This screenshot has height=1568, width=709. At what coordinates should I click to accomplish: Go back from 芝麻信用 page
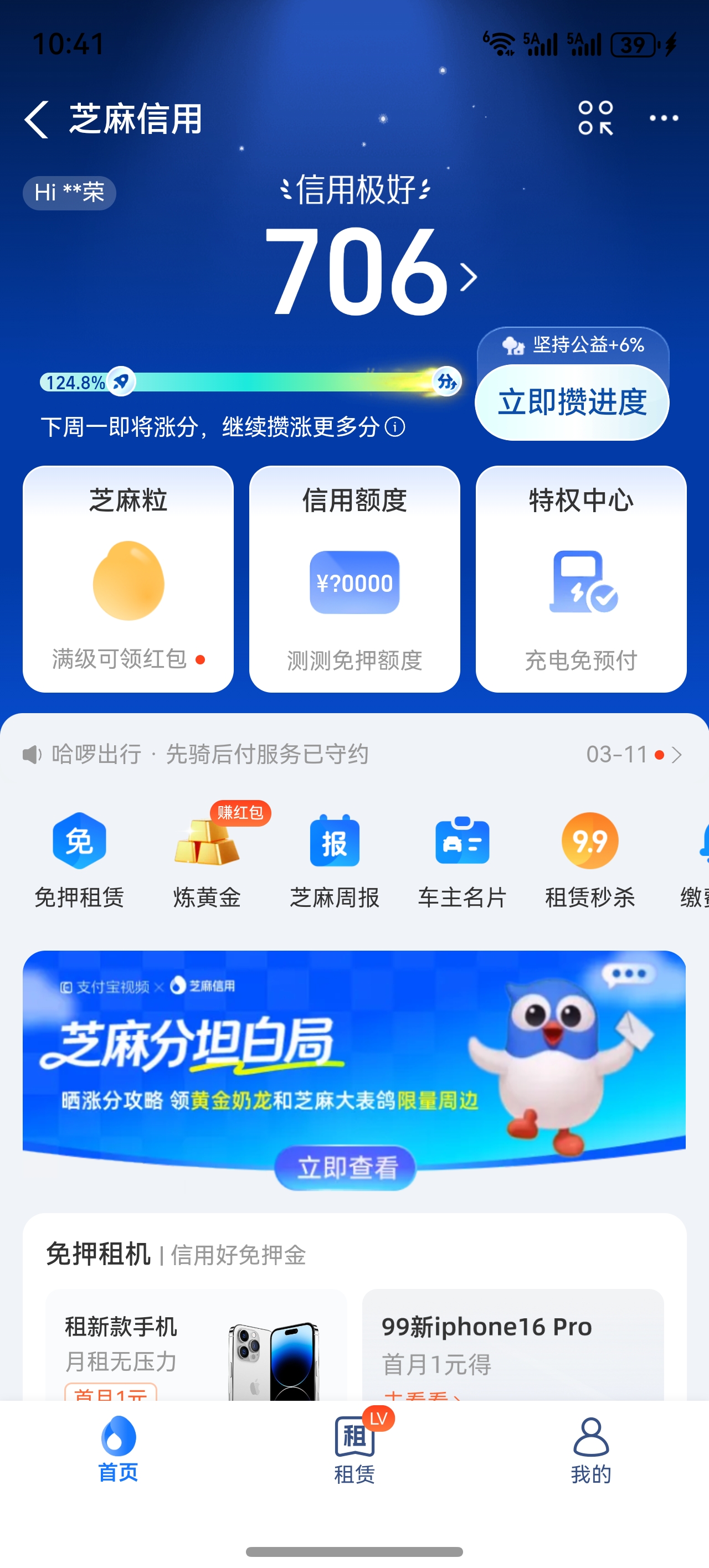[x=37, y=119]
